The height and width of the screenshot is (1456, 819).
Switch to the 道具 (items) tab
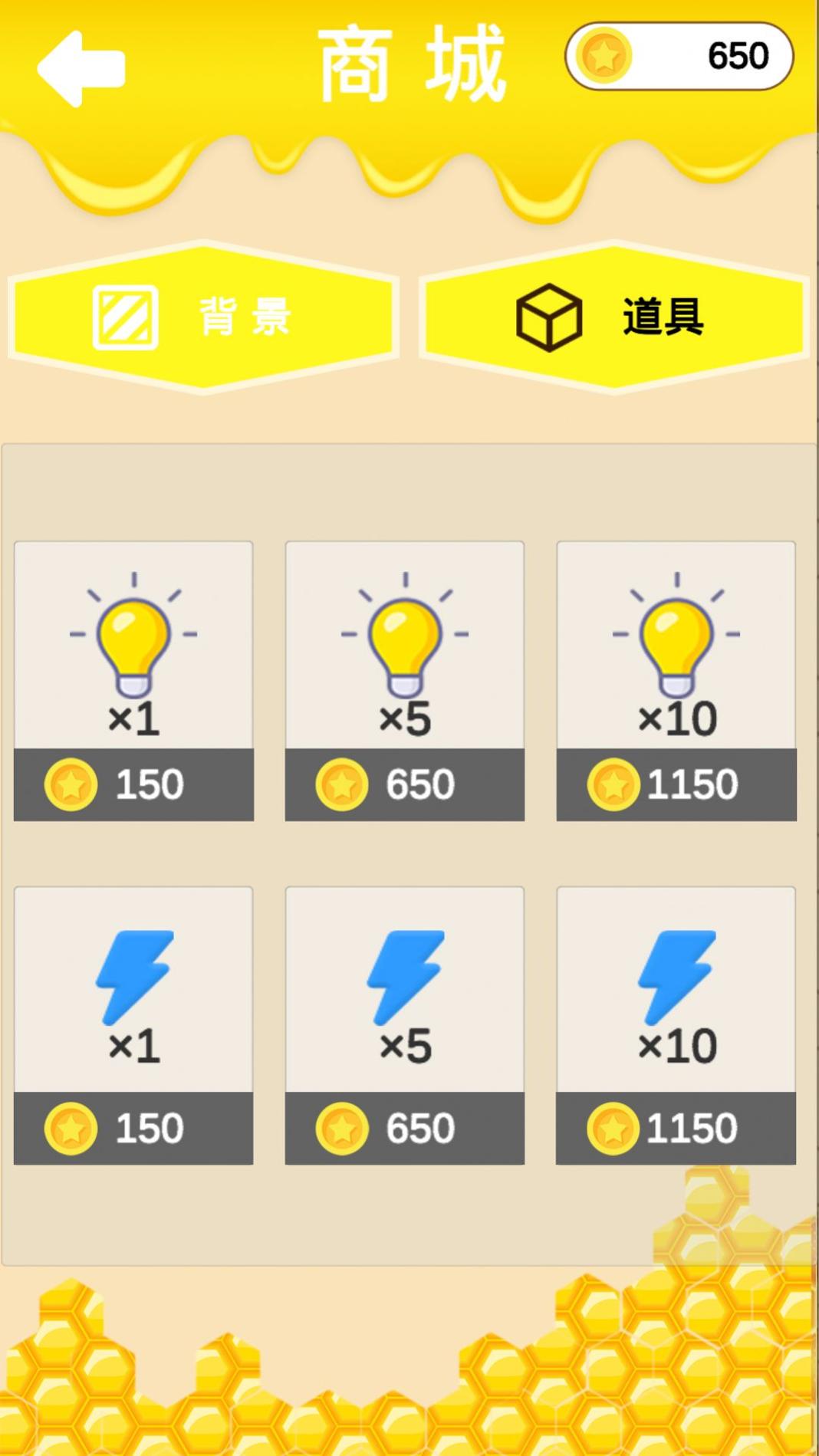(x=613, y=317)
